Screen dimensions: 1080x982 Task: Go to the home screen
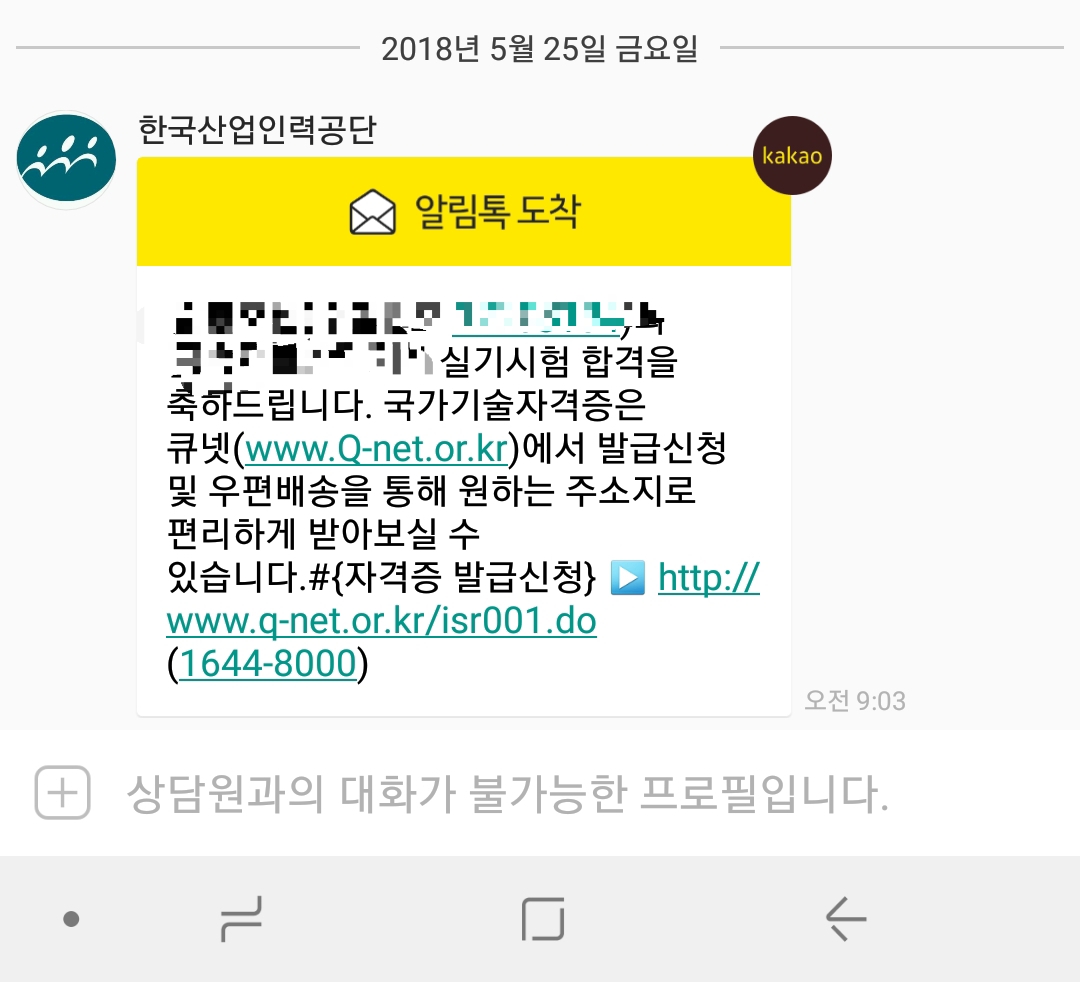(543, 918)
